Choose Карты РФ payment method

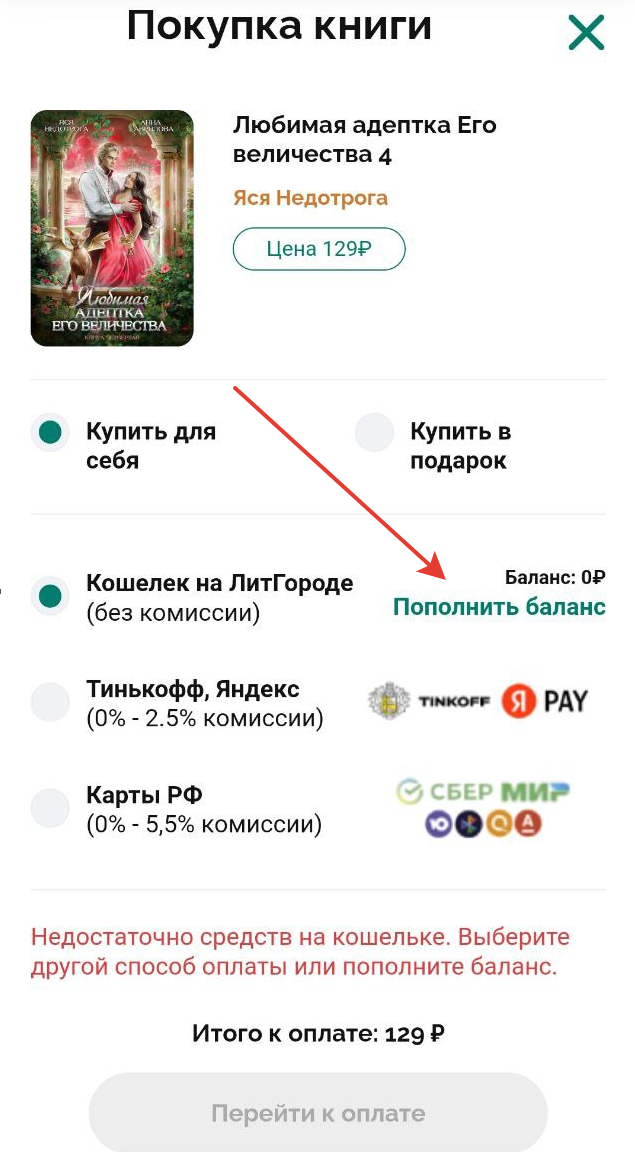(50, 809)
